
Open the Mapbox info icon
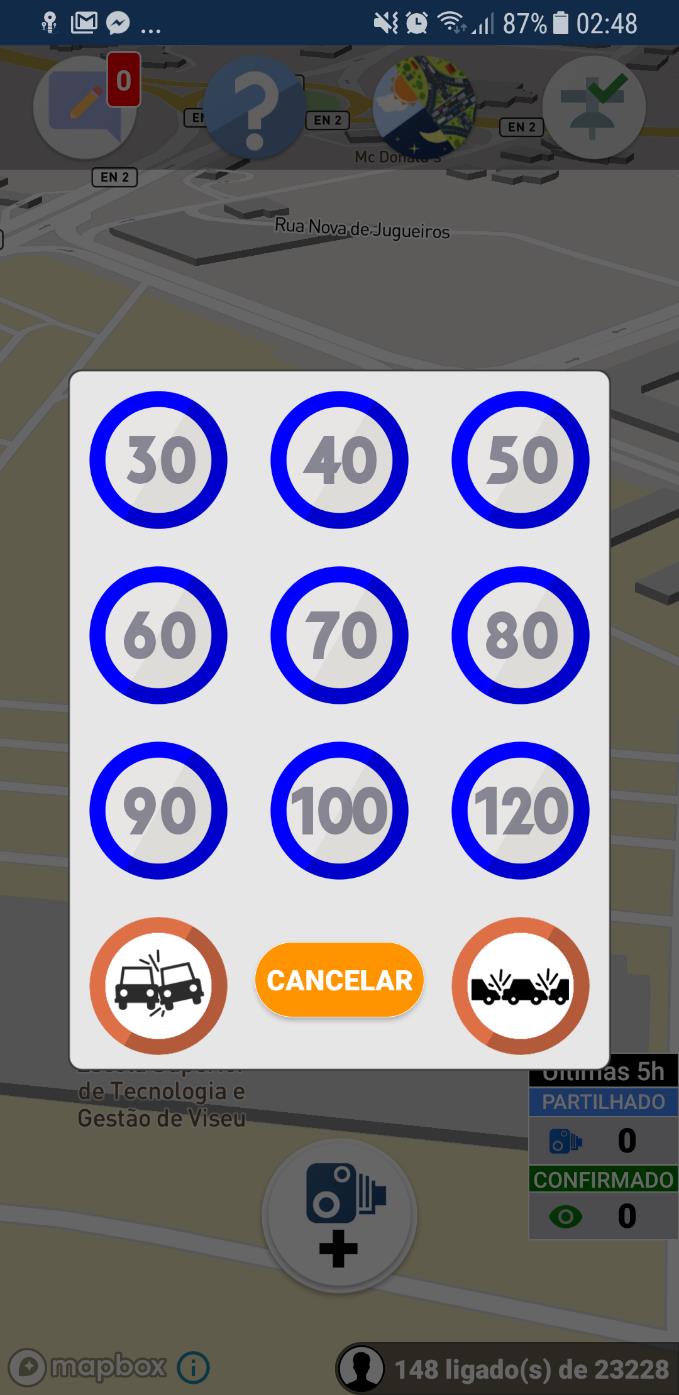tap(193, 1367)
